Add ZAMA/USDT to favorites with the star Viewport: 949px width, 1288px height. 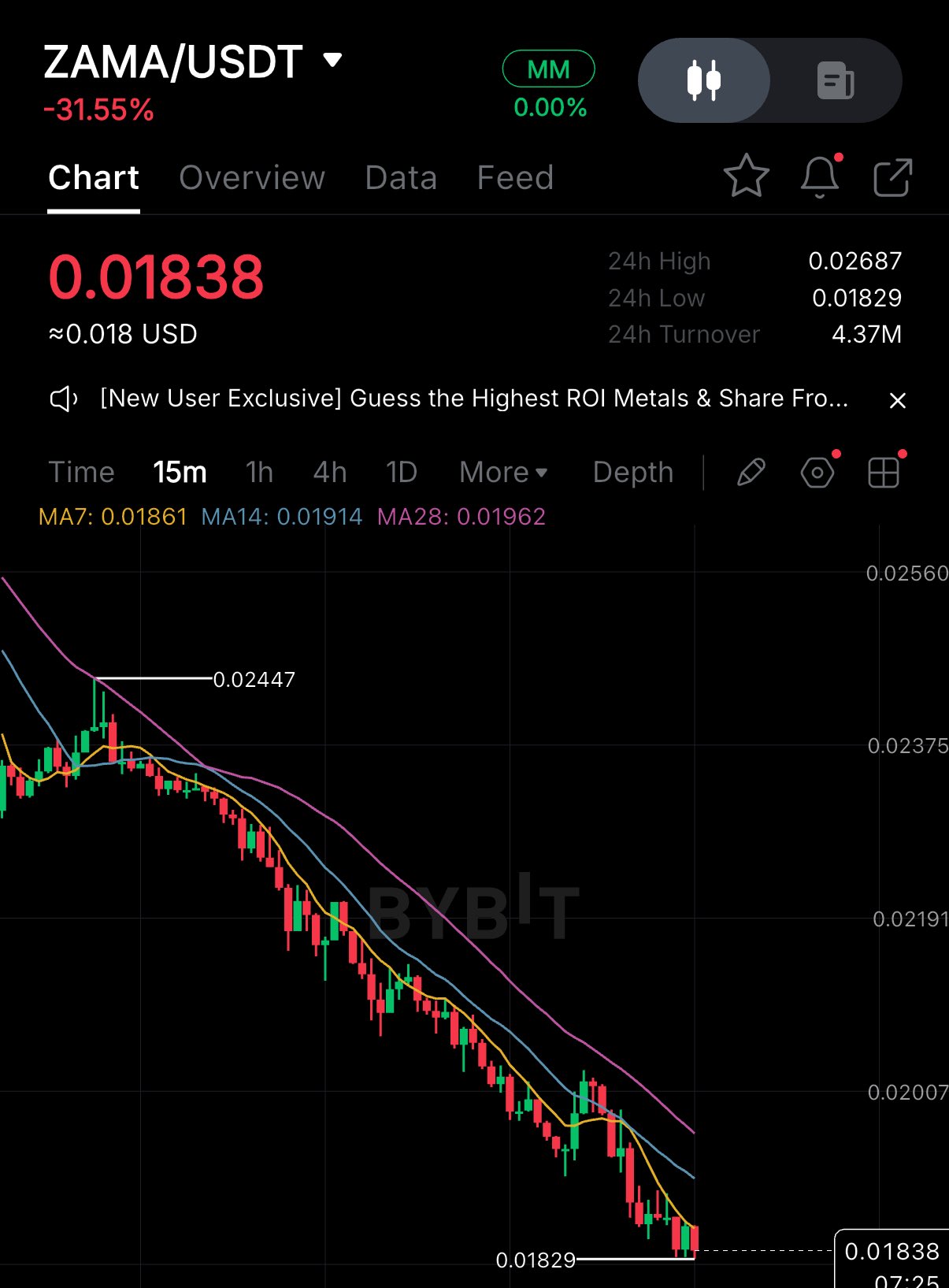pyautogui.click(x=746, y=176)
